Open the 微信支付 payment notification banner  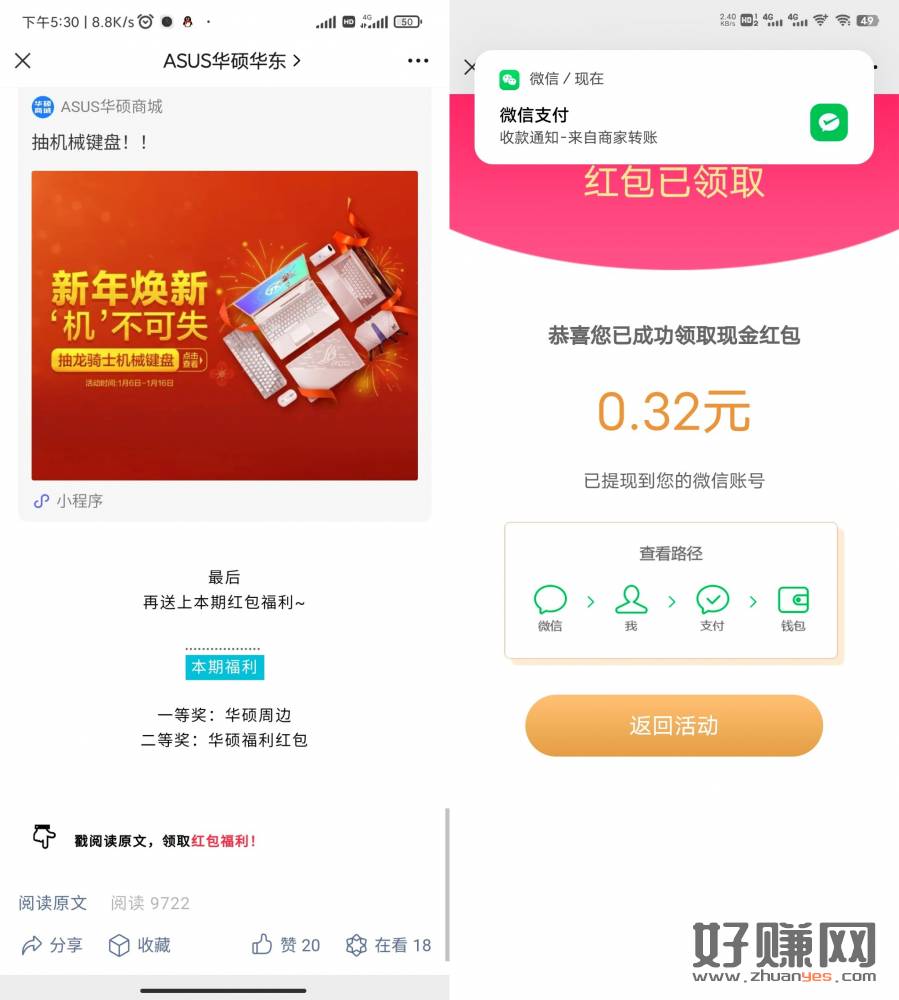[x=673, y=108]
